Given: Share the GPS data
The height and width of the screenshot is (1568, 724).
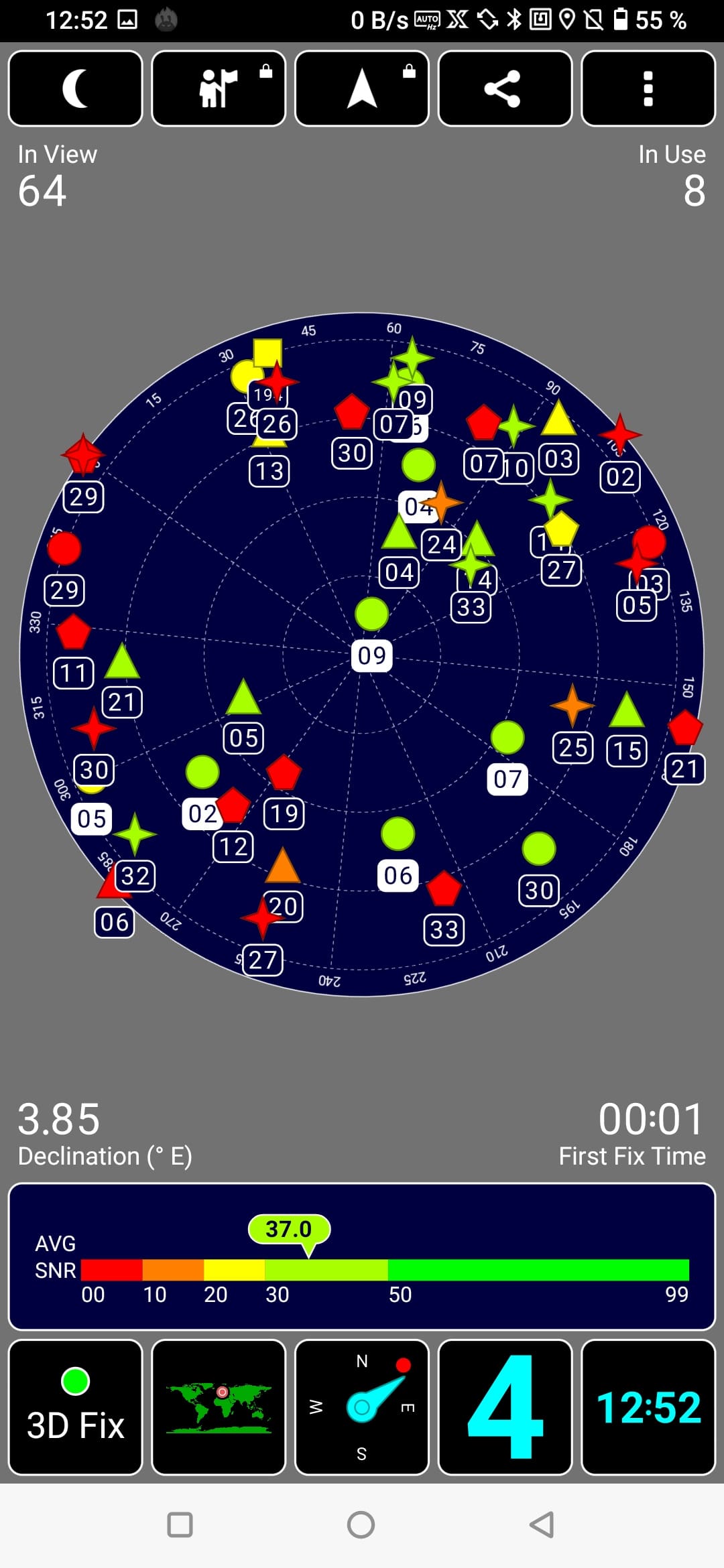Looking at the screenshot, I should coord(505,88).
